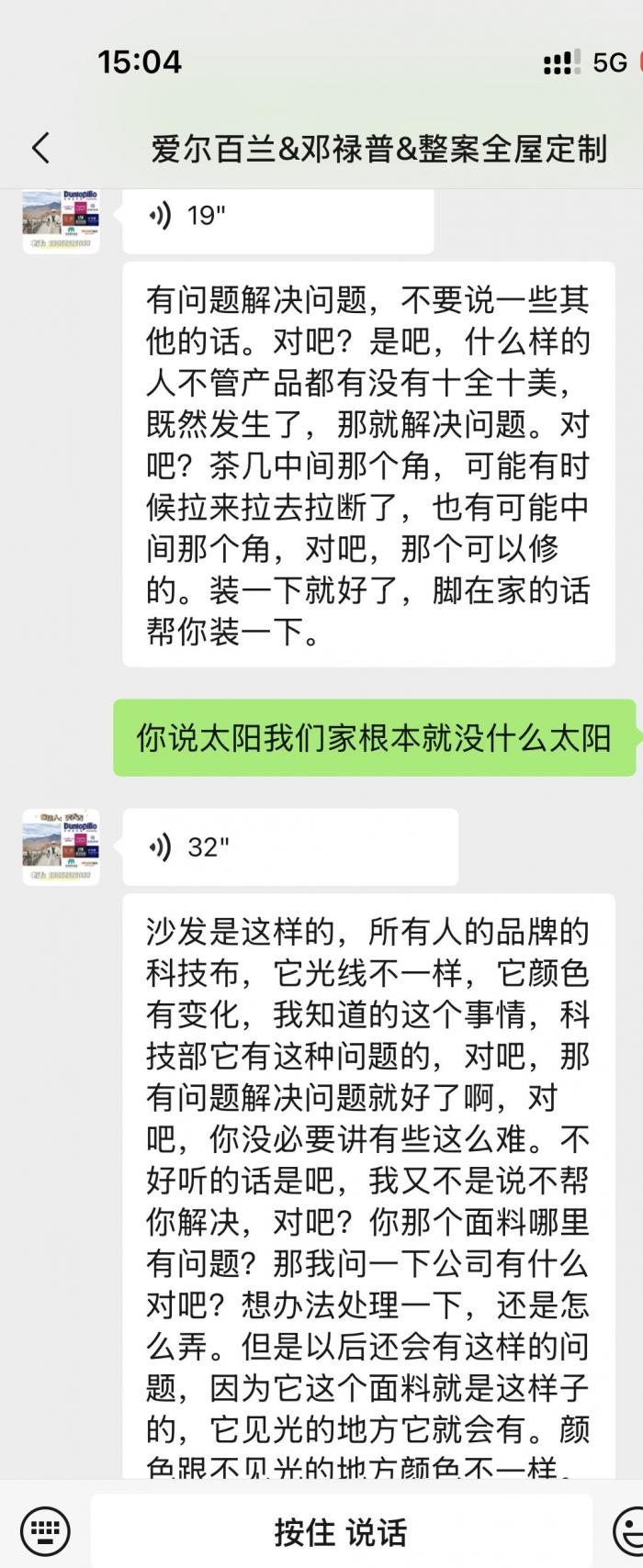Hold the 按住 说话 talk button
The height and width of the screenshot is (1568, 643).
point(340,1532)
